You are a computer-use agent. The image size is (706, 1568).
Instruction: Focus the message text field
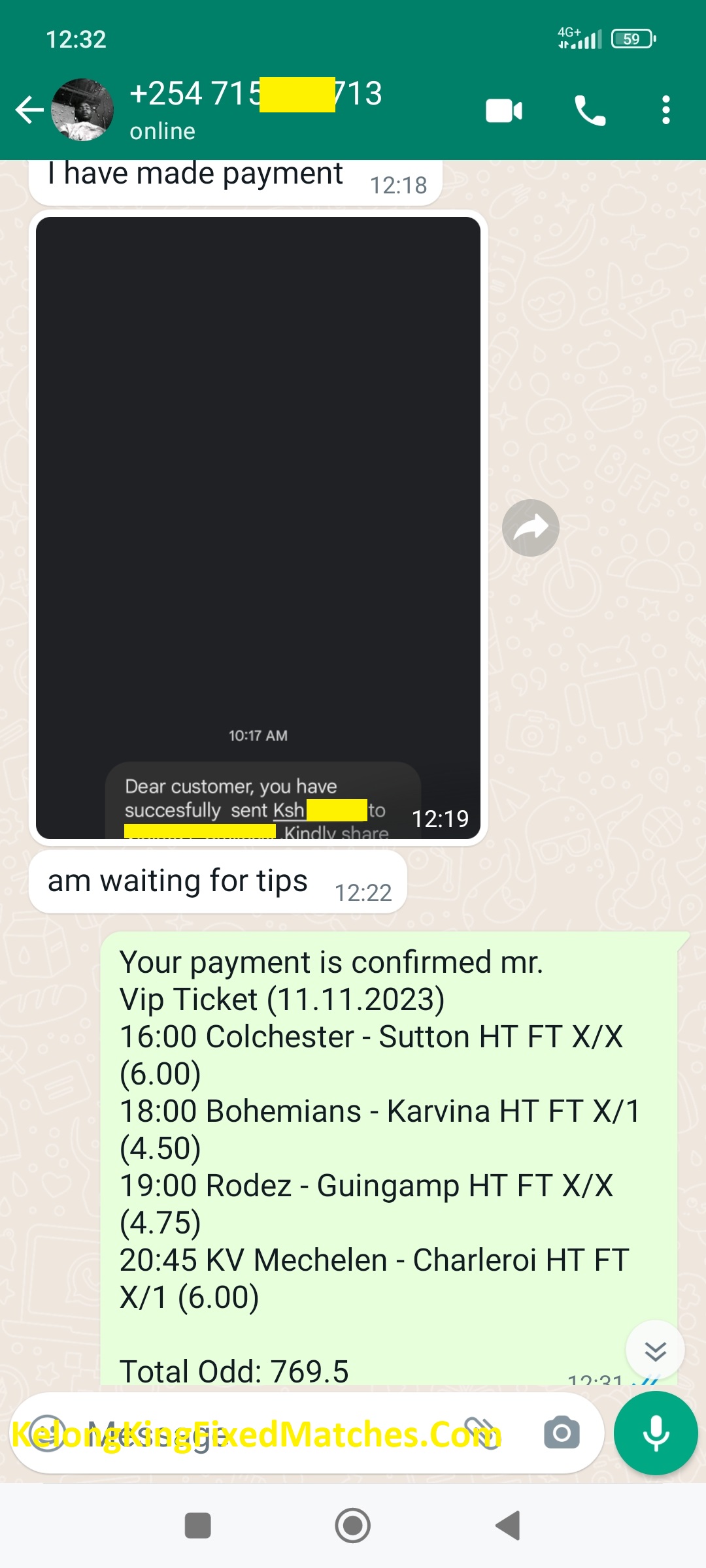pos(261,1433)
